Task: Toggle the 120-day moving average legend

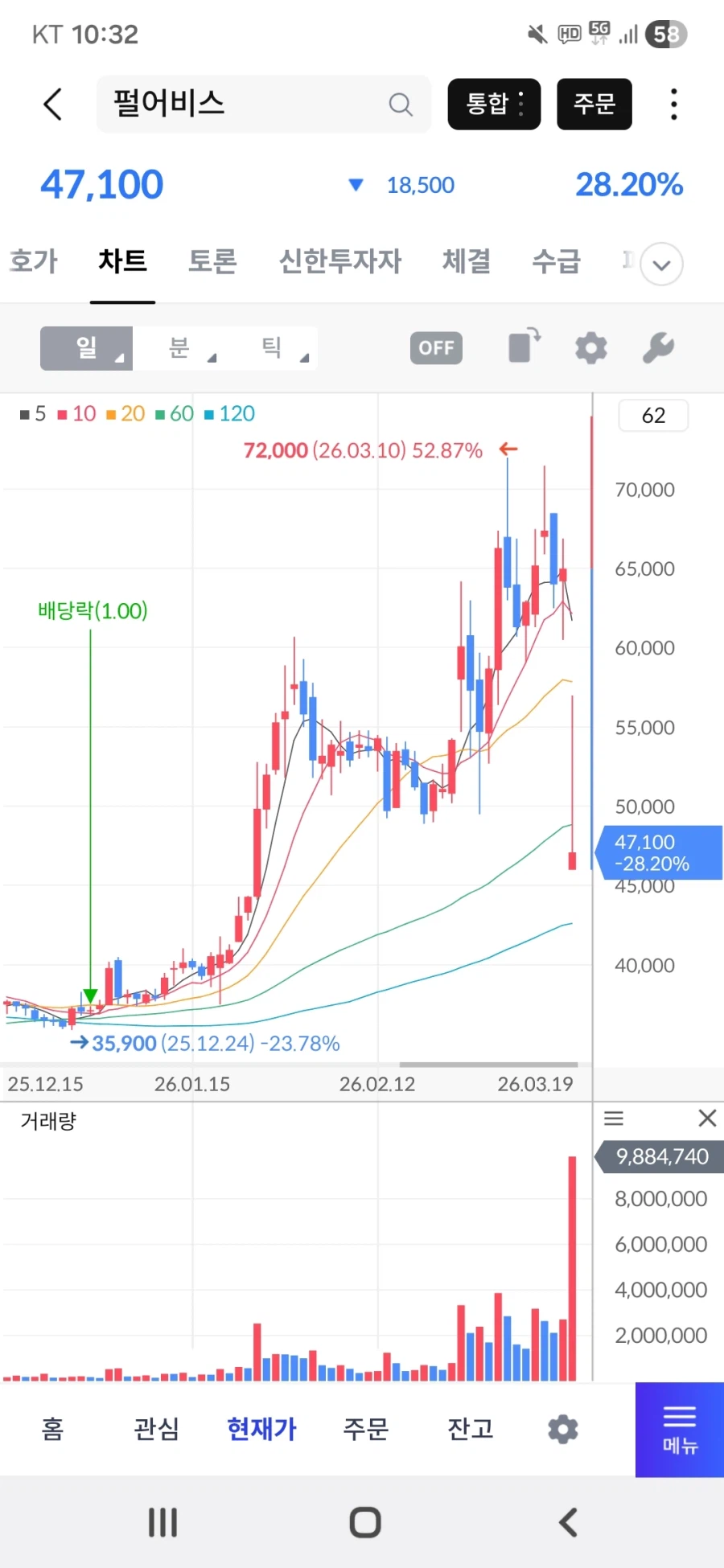Action: tap(228, 413)
